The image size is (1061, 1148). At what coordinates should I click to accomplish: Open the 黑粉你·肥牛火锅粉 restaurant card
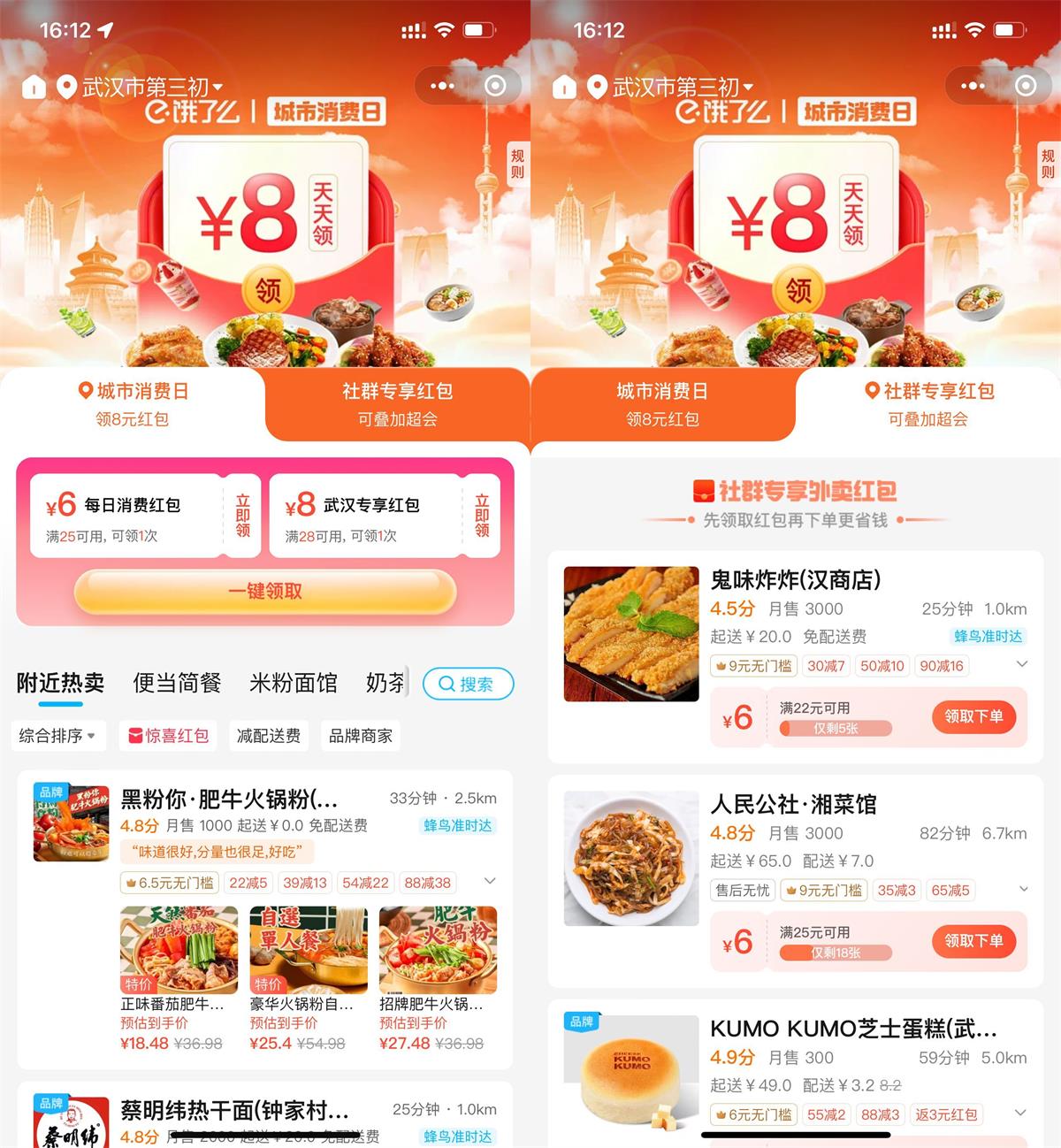tap(229, 800)
